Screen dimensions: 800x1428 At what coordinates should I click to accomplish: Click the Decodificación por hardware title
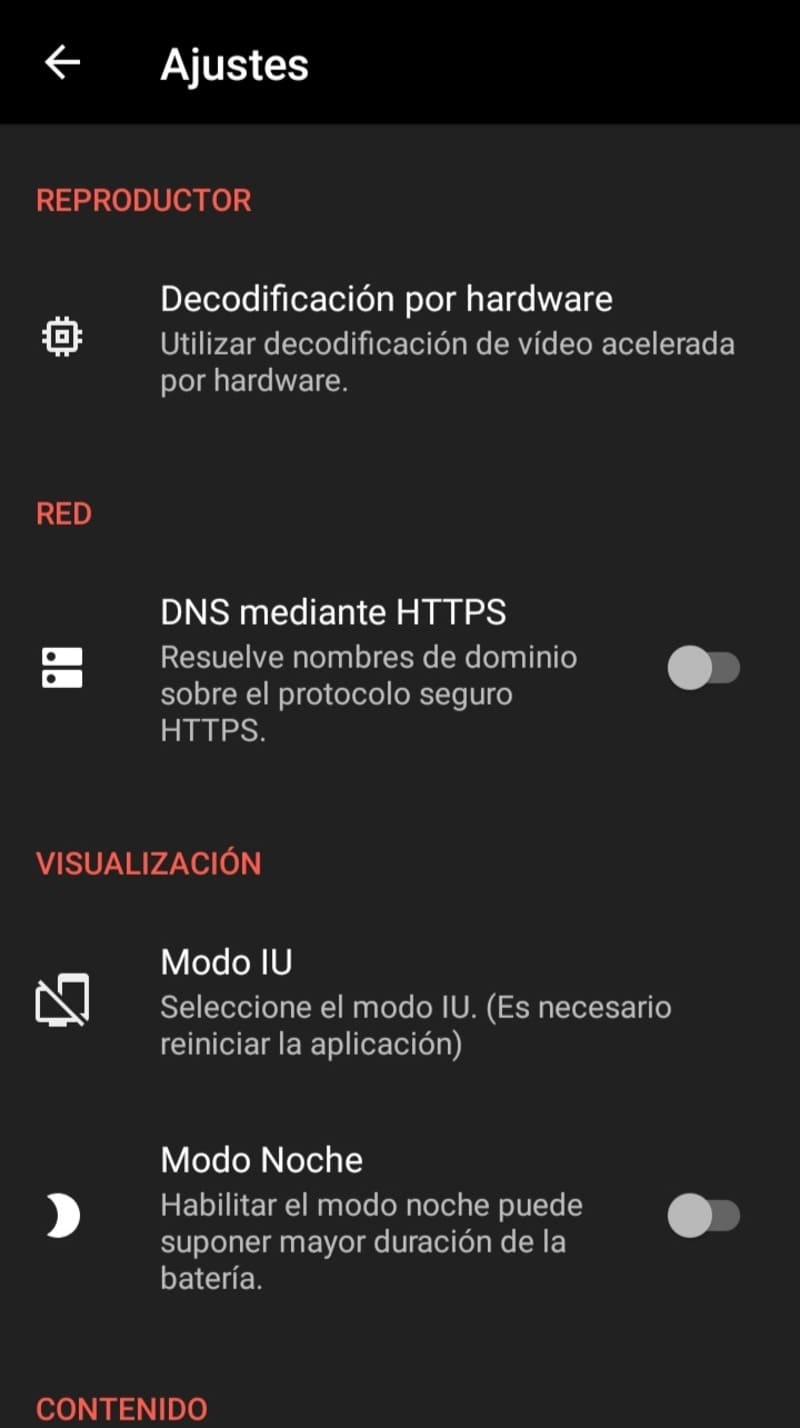pos(386,298)
